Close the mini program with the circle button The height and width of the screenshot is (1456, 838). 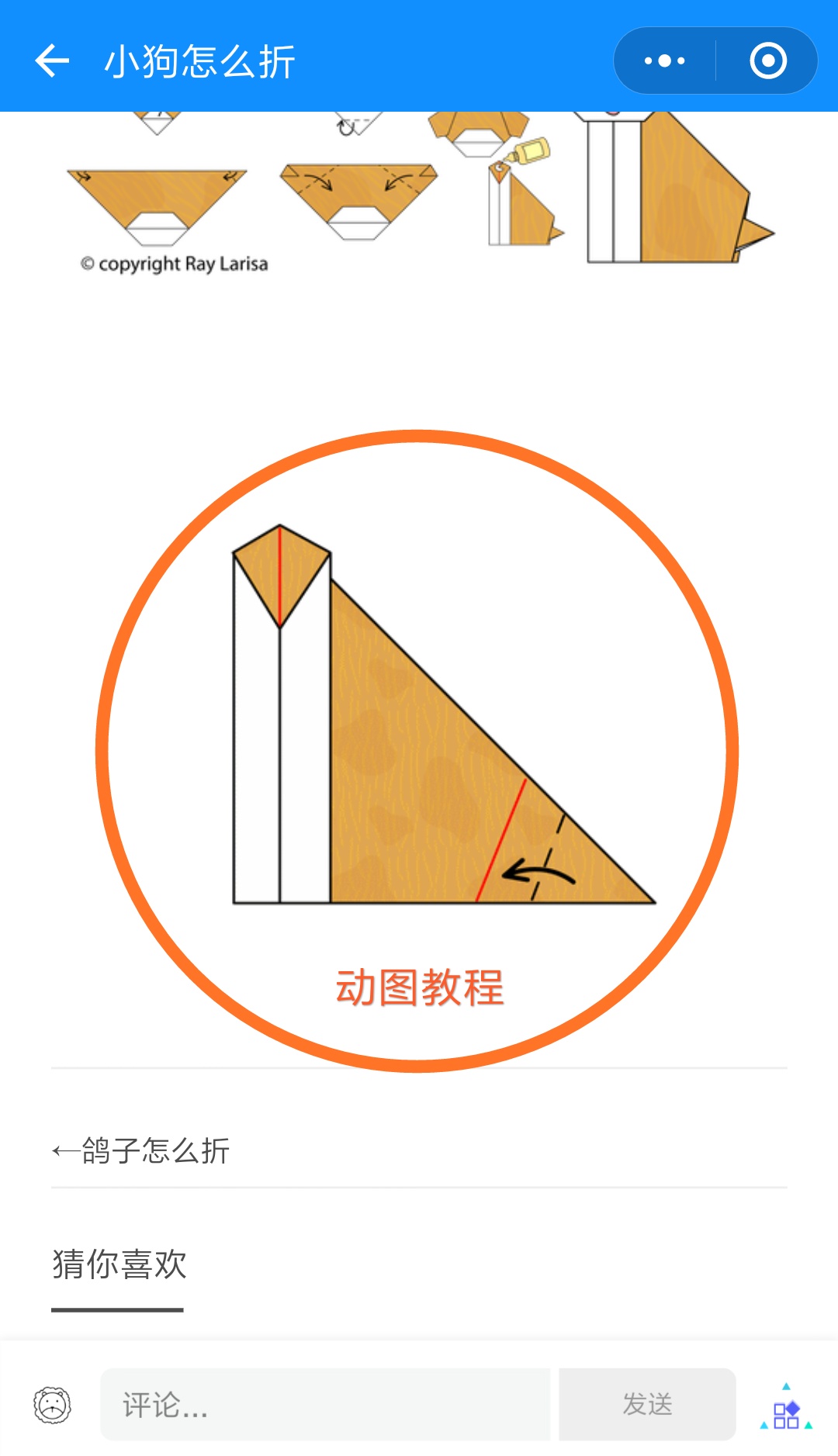click(767, 61)
